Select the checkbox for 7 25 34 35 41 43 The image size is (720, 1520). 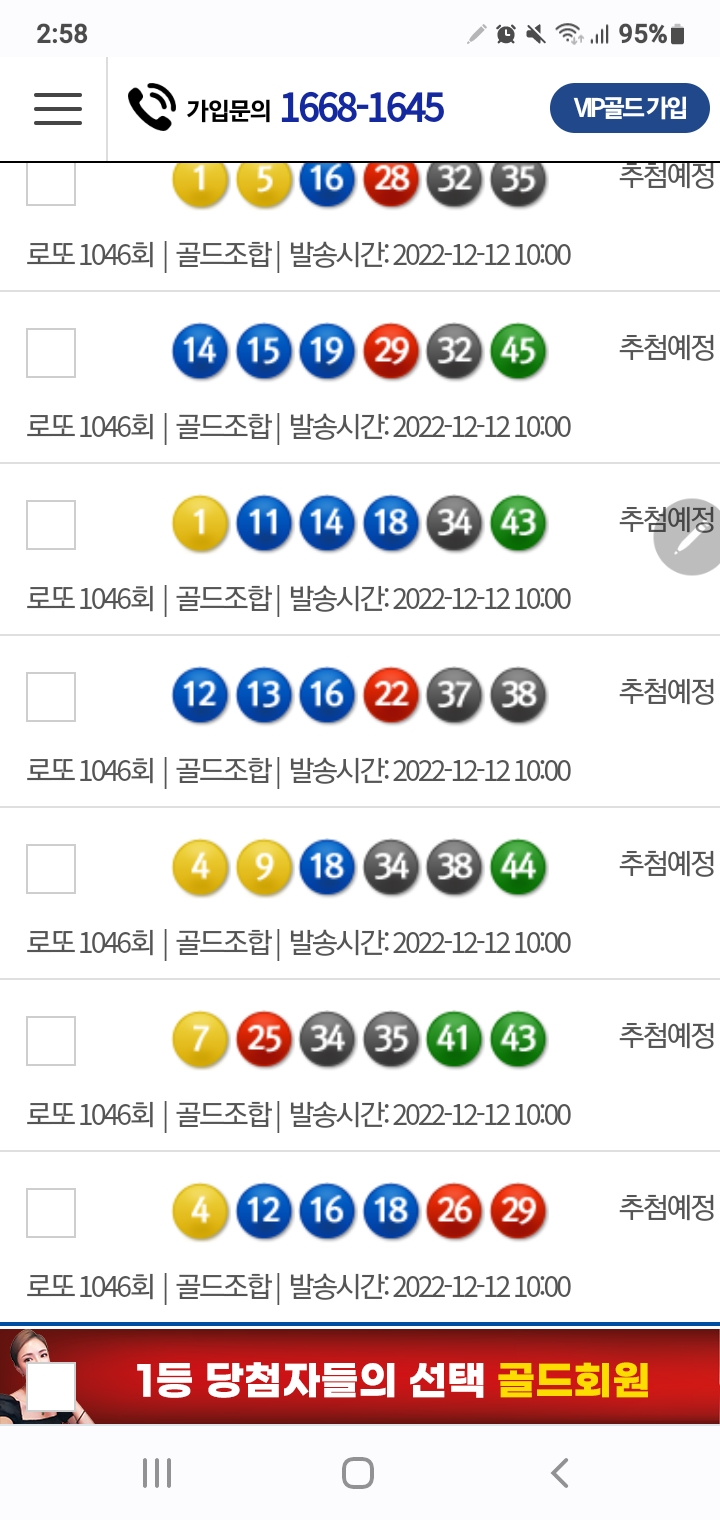coord(51,1041)
